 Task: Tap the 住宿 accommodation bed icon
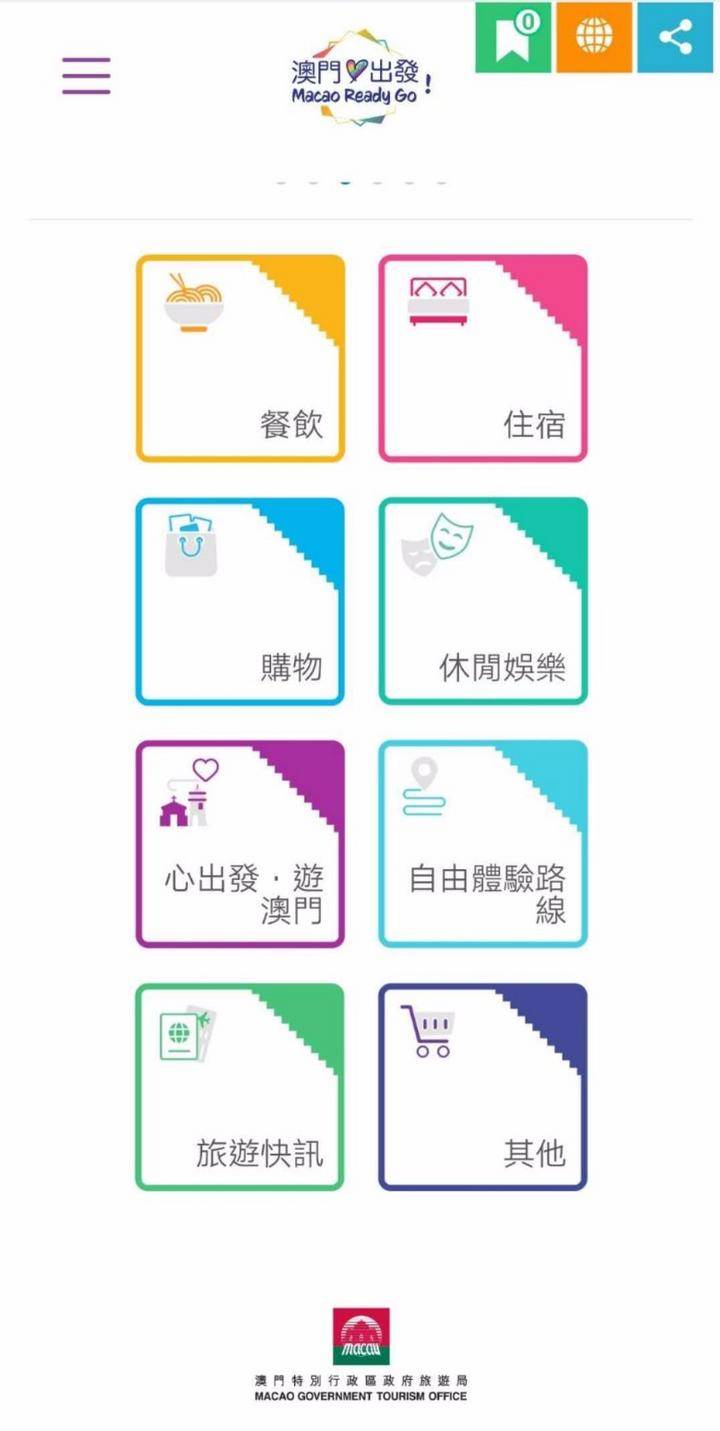(x=437, y=301)
